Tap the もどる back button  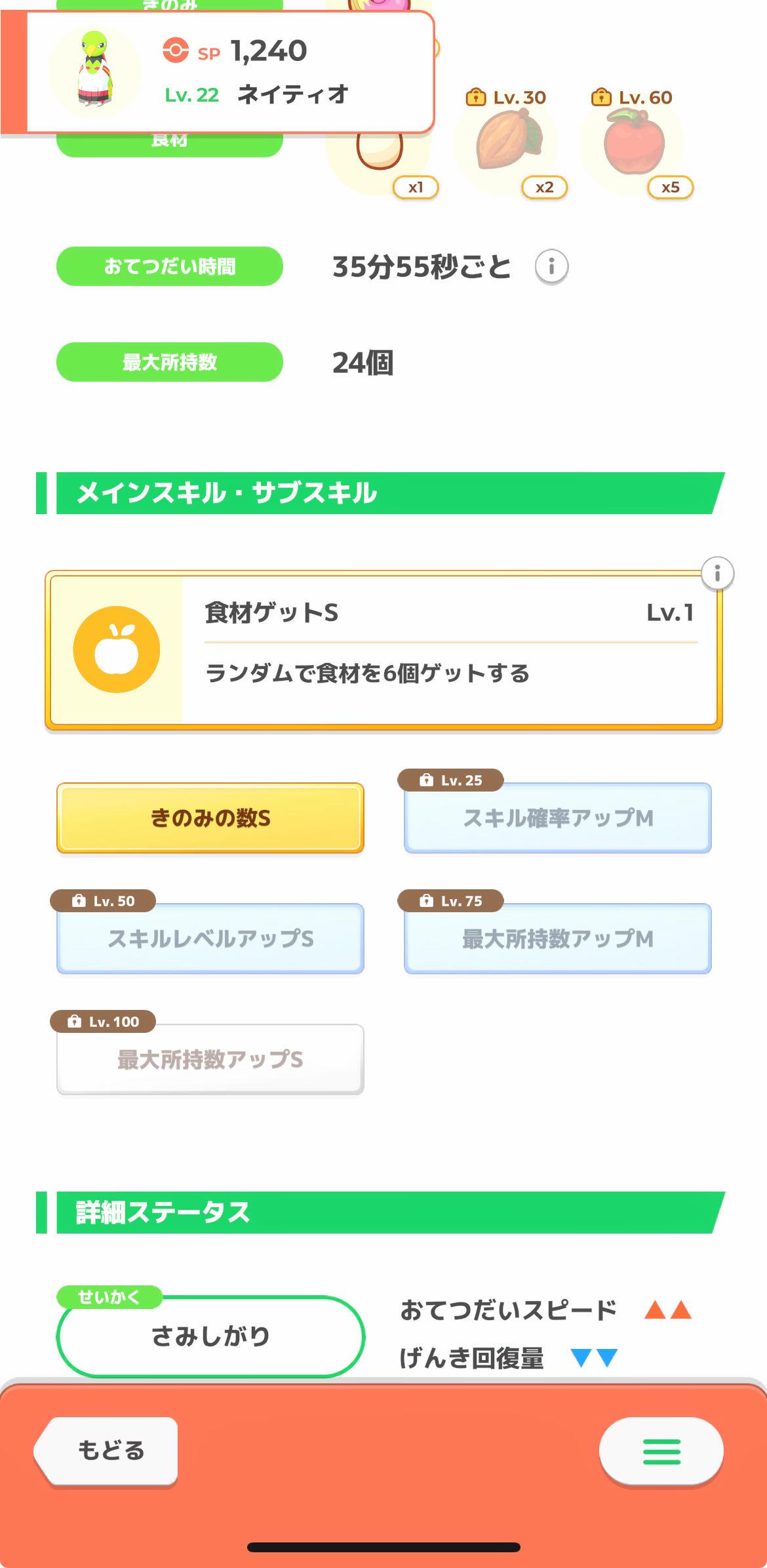pyautogui.click(x=109, y=1450)
